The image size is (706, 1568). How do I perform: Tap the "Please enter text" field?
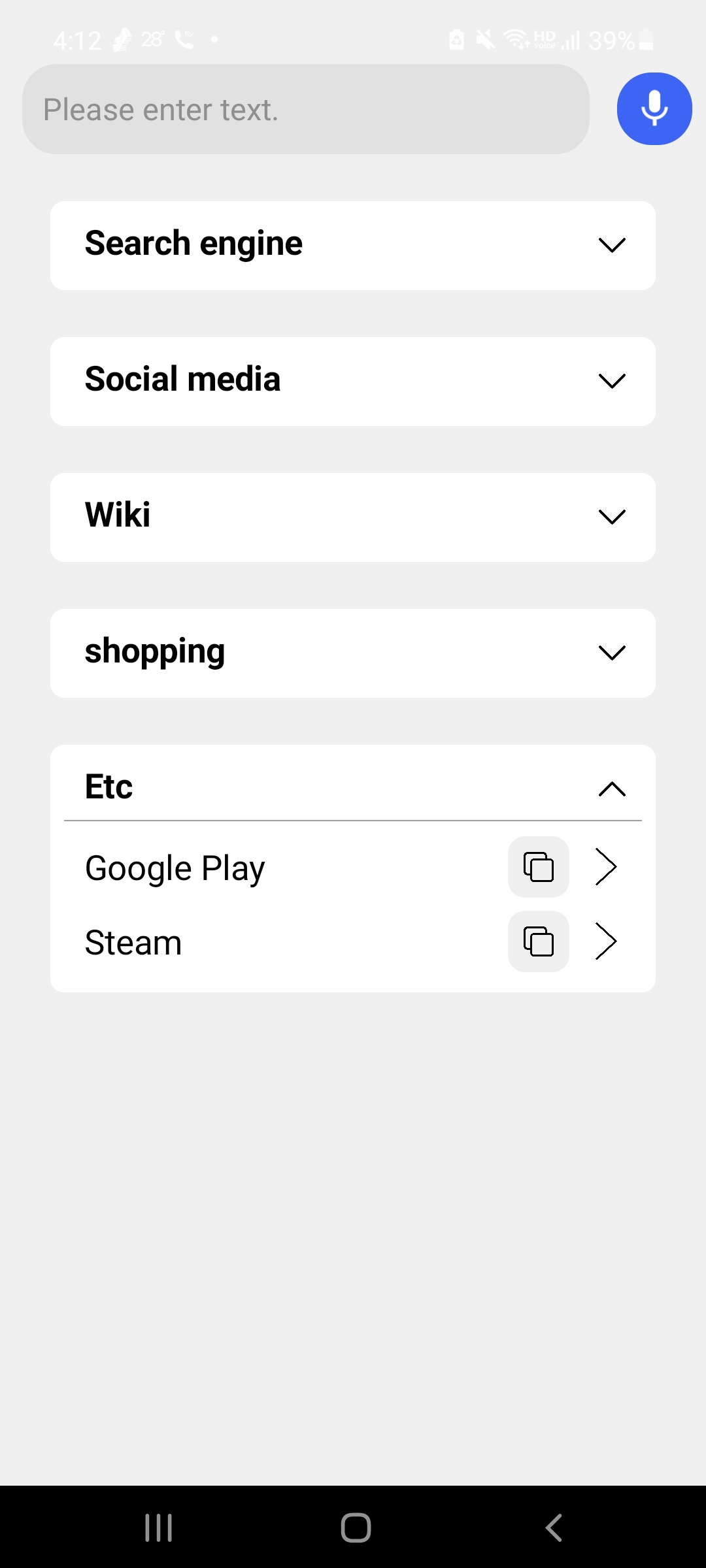[306, 109]
